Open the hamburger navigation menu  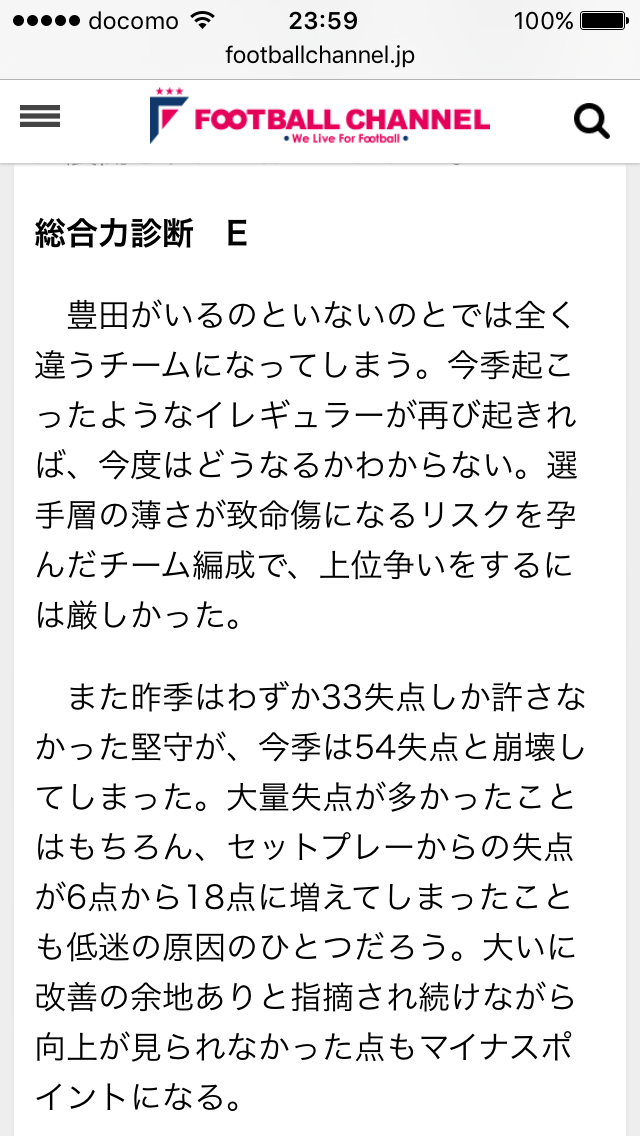click(x=40, y=117)
